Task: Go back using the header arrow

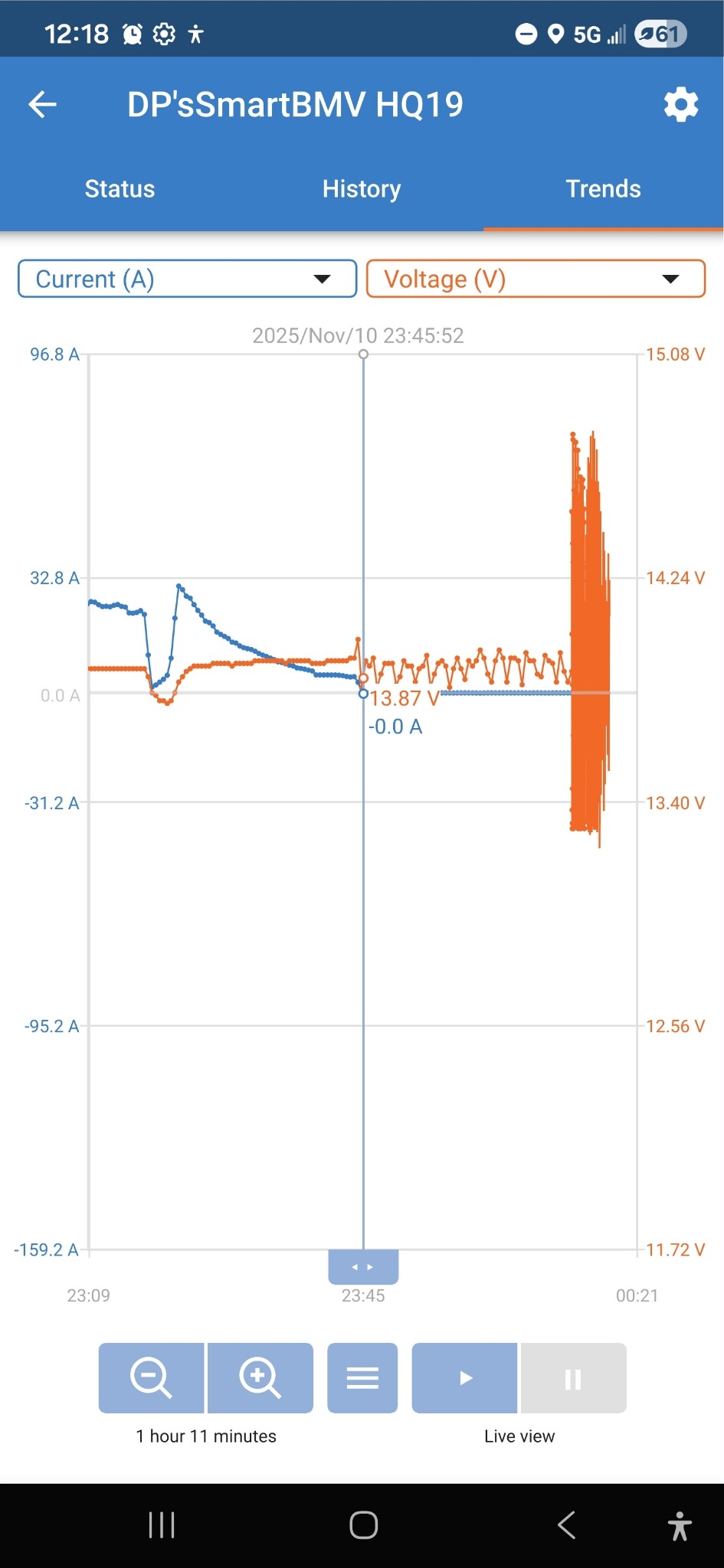Action: pos(43,105)
